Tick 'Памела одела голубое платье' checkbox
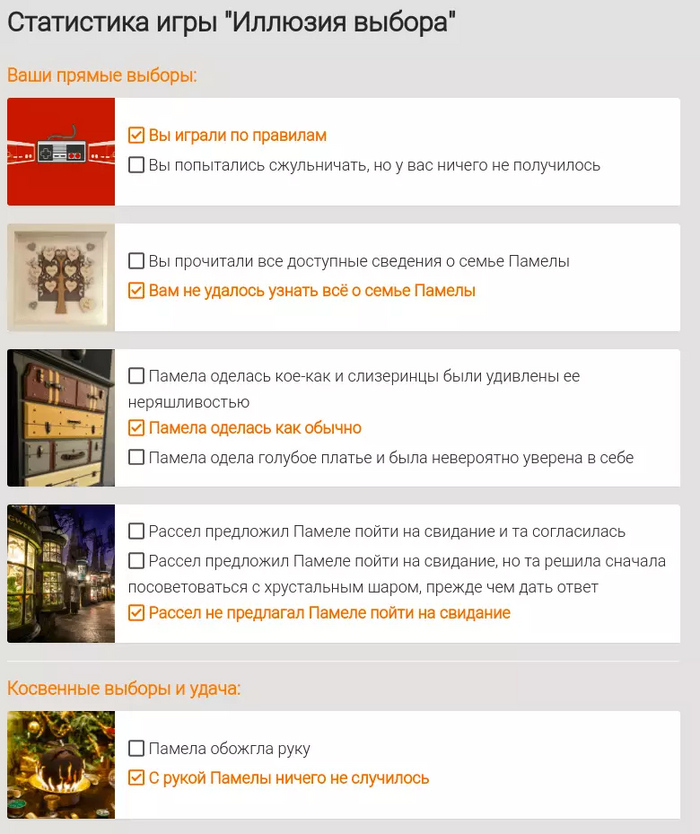This screenshot has height=834, width=700. click(x=137, y=458)
